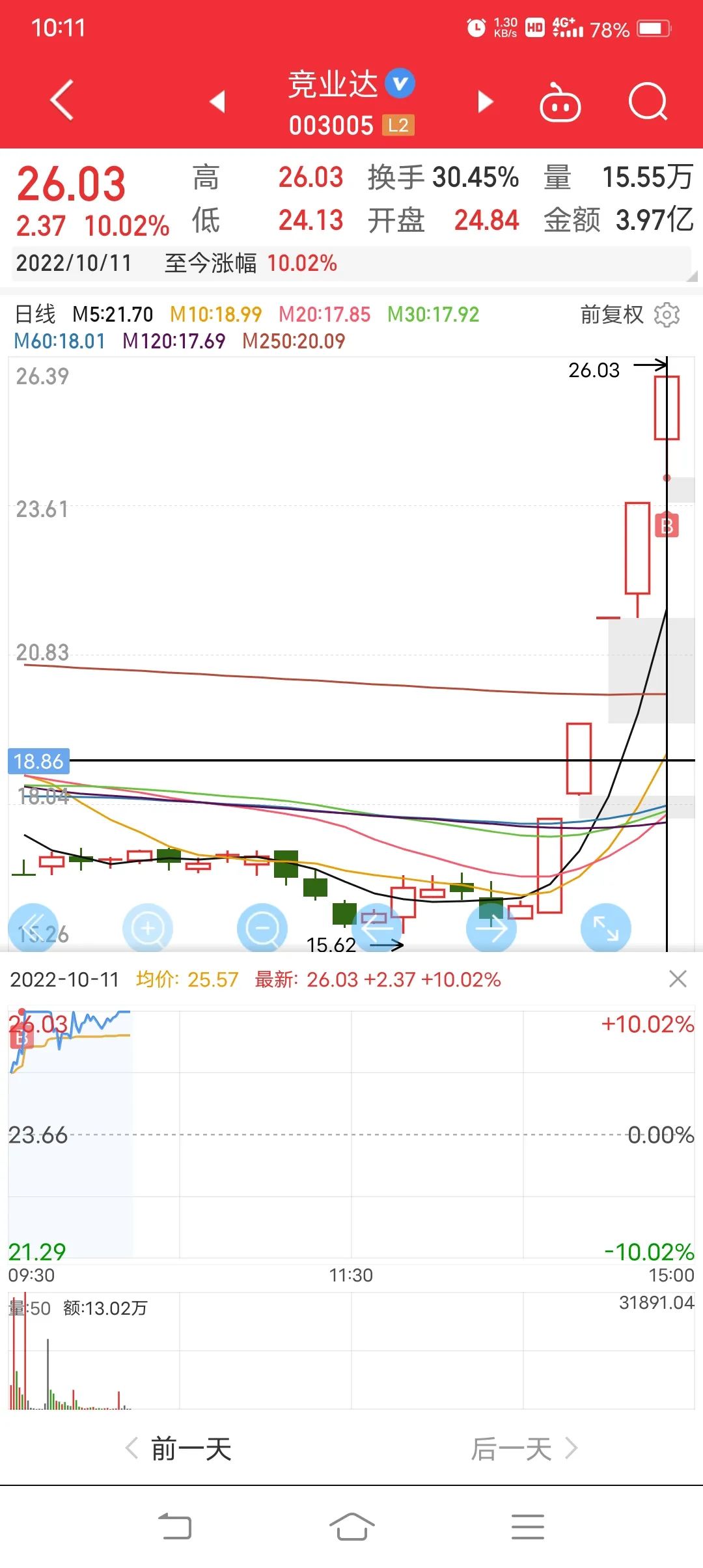The image size is (703, 1568).
Task: Open chart settings gear
Action: (x=667, y=315)
